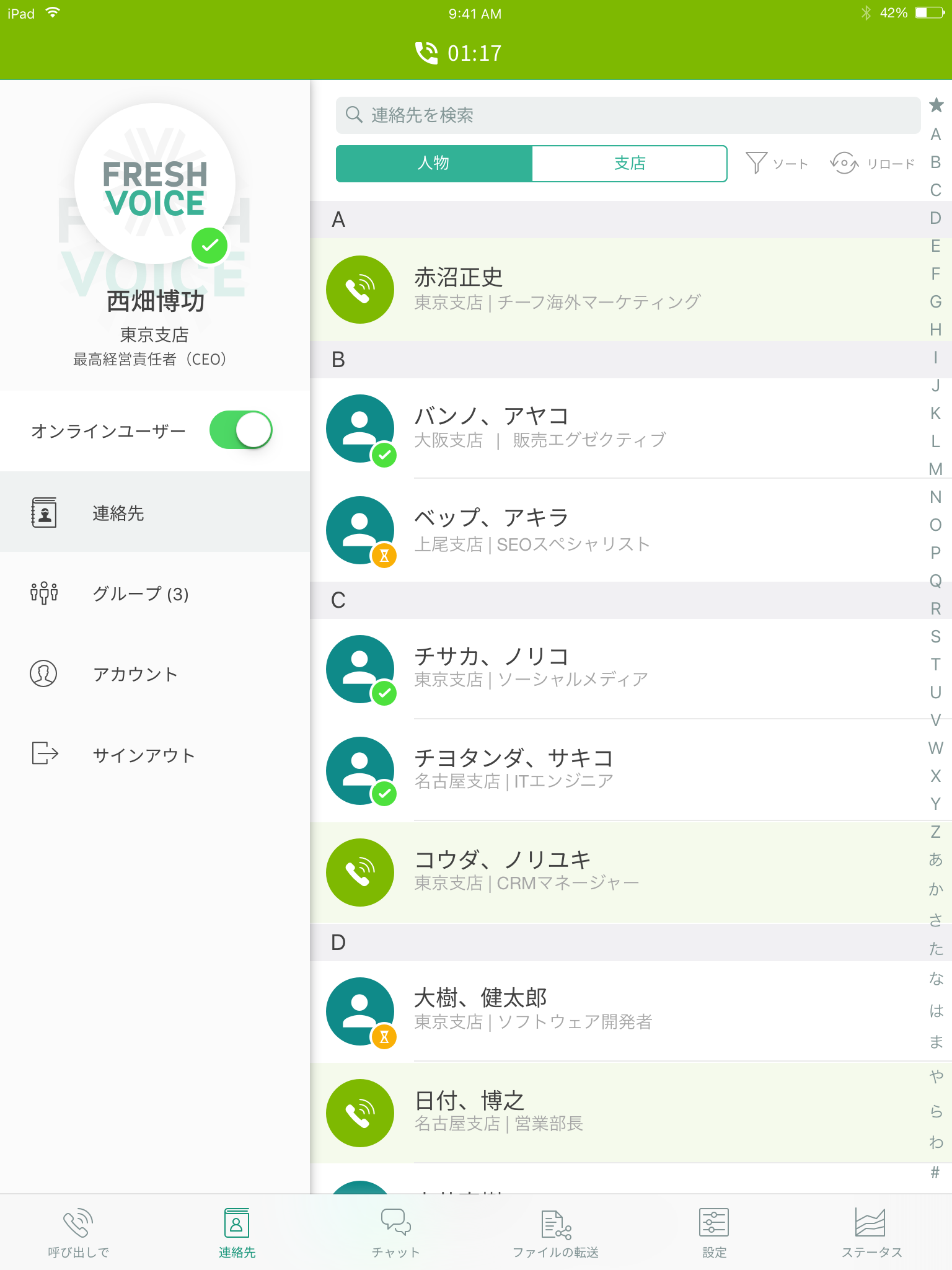Open contact バンノ、アヤコ
The image size is (952, 1270).
pos(558,428)
